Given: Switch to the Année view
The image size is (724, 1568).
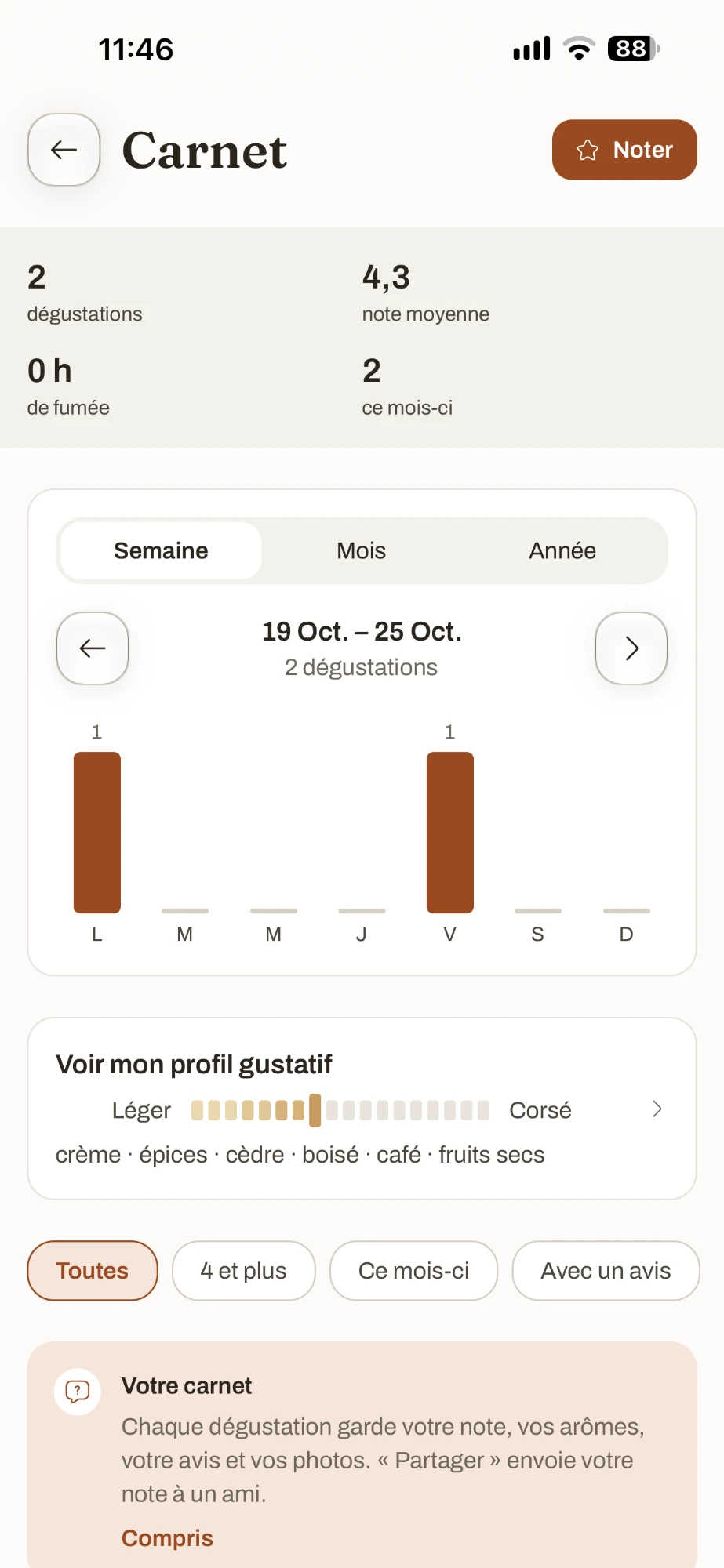Looking at the screenshot, I should (x=562, y=550).
